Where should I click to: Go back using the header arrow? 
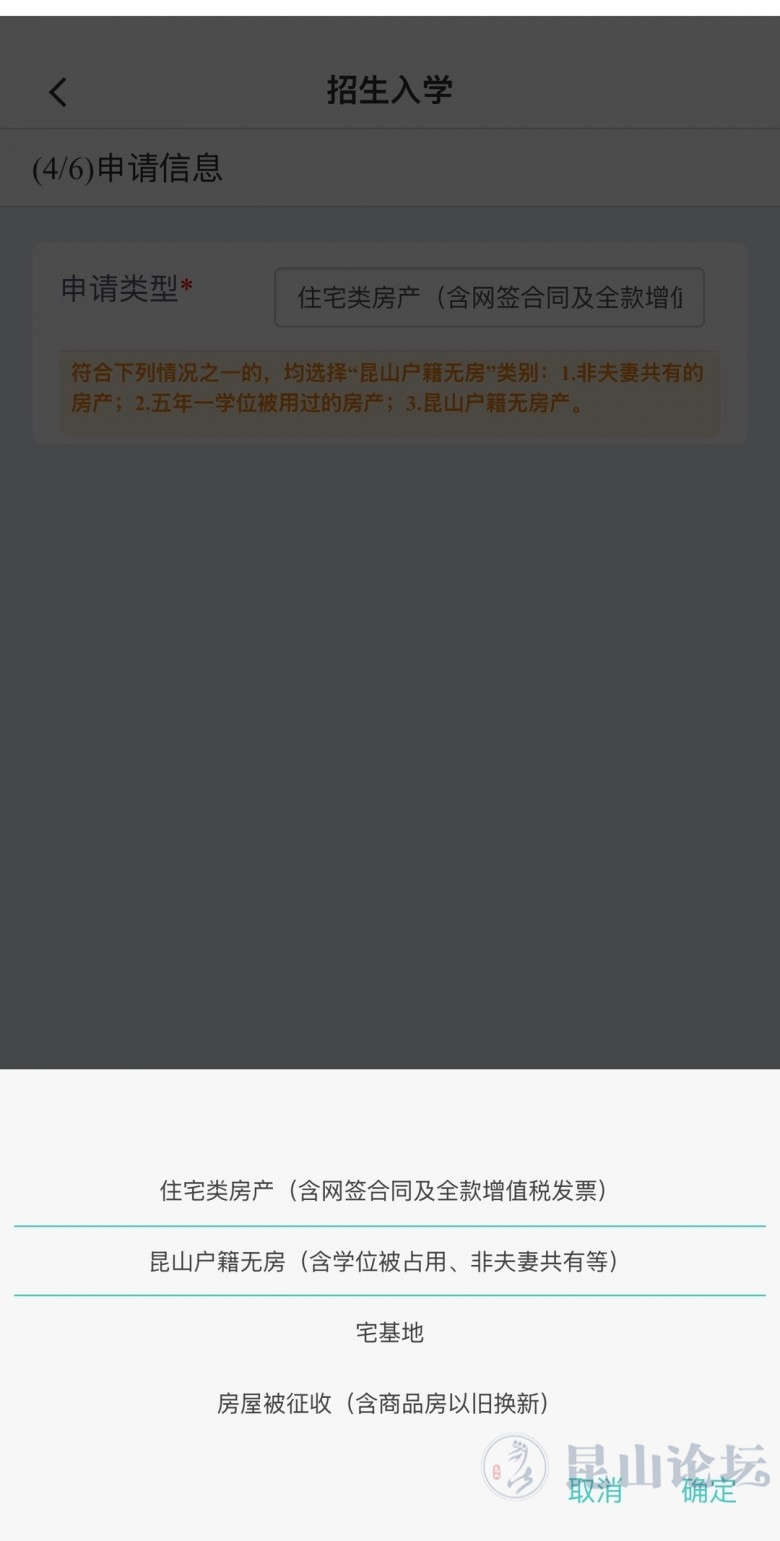point(58,92)
